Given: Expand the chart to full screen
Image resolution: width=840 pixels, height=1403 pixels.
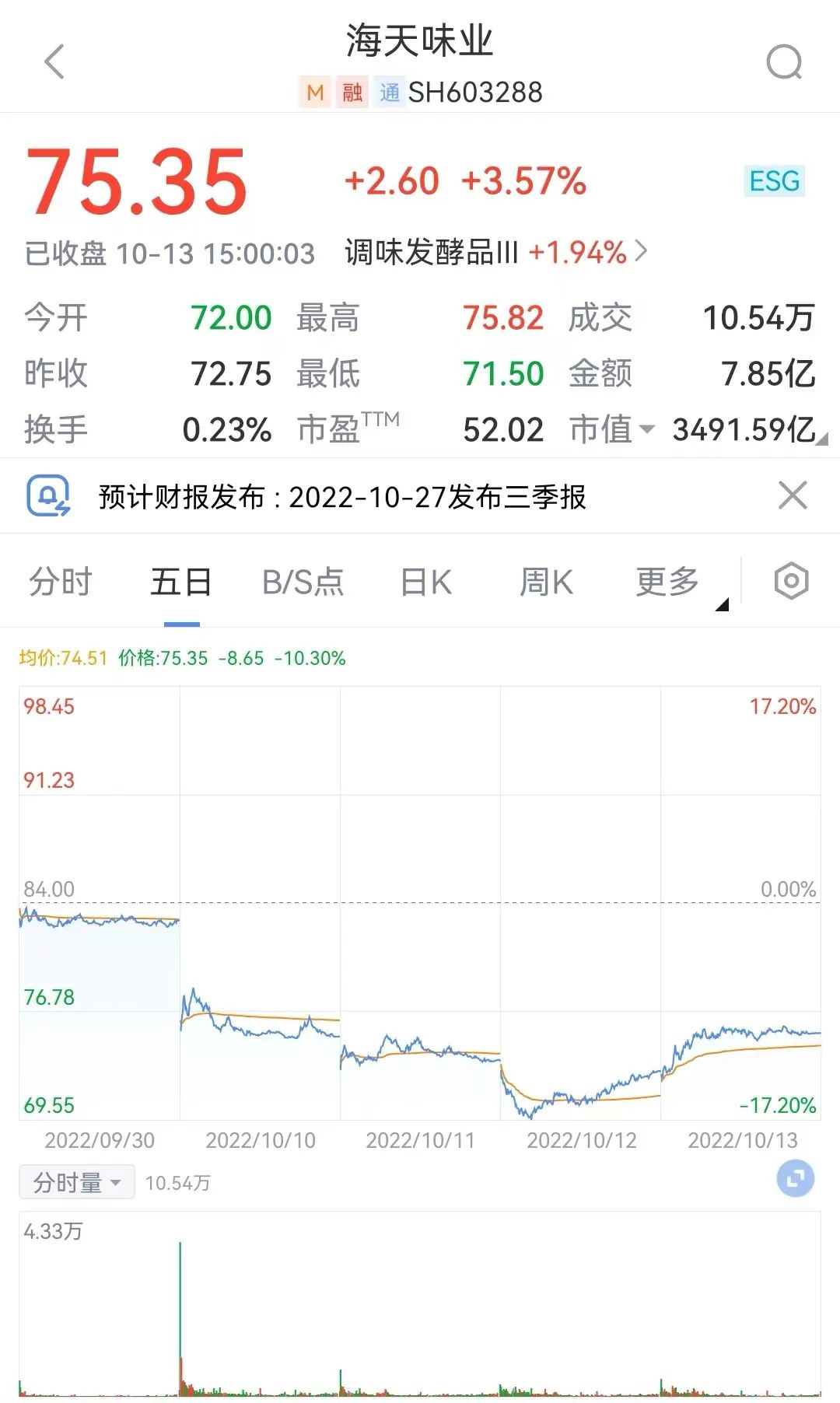Looking at the screenshot, I should [x=795, y=1179].
